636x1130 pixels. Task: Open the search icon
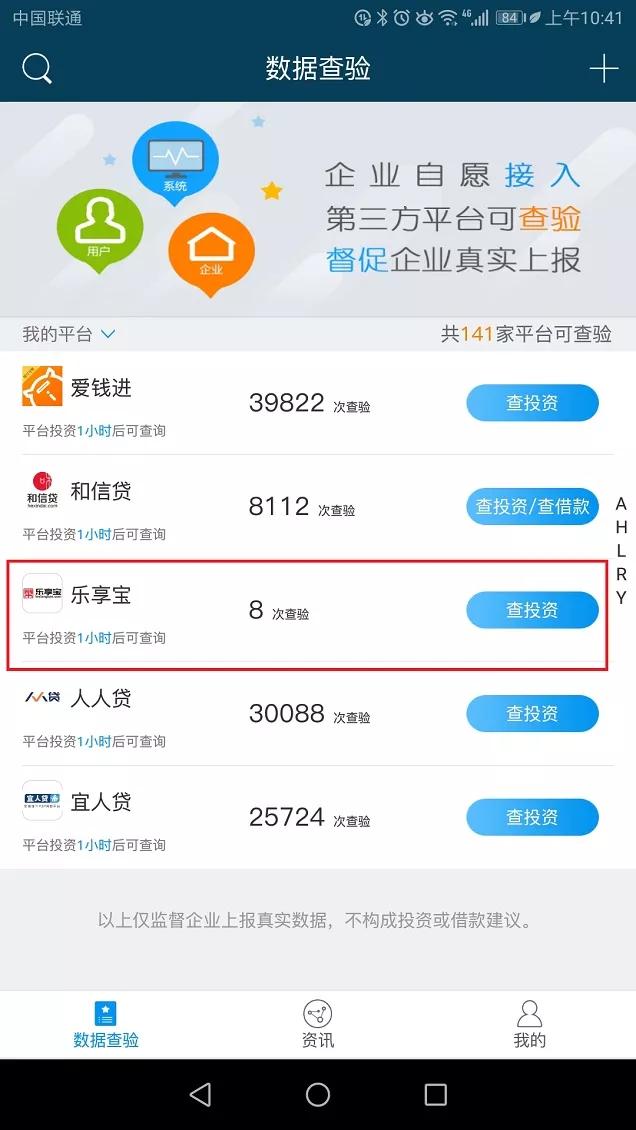coord(37,68)
